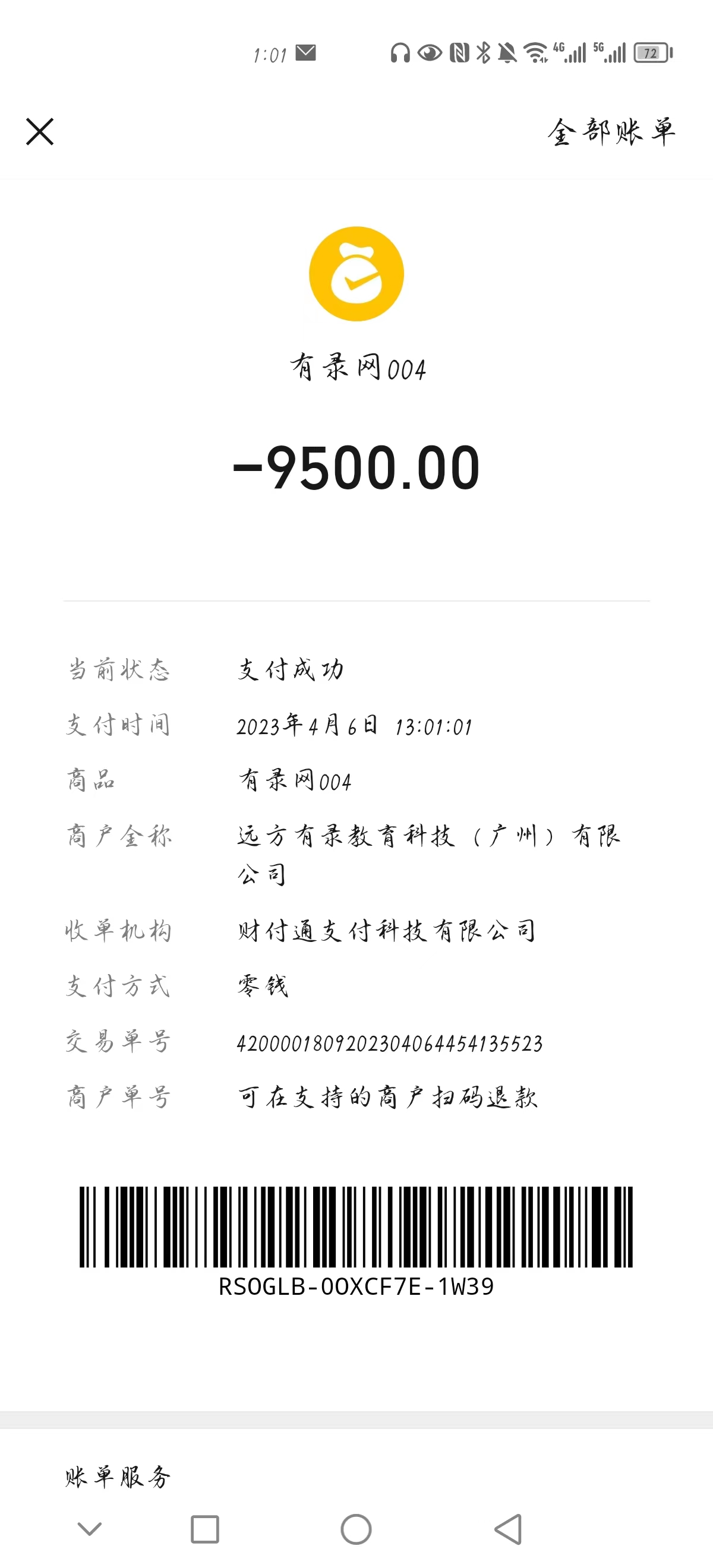
Task: Go back with the system back button
Action: [x=508, y=1528]
